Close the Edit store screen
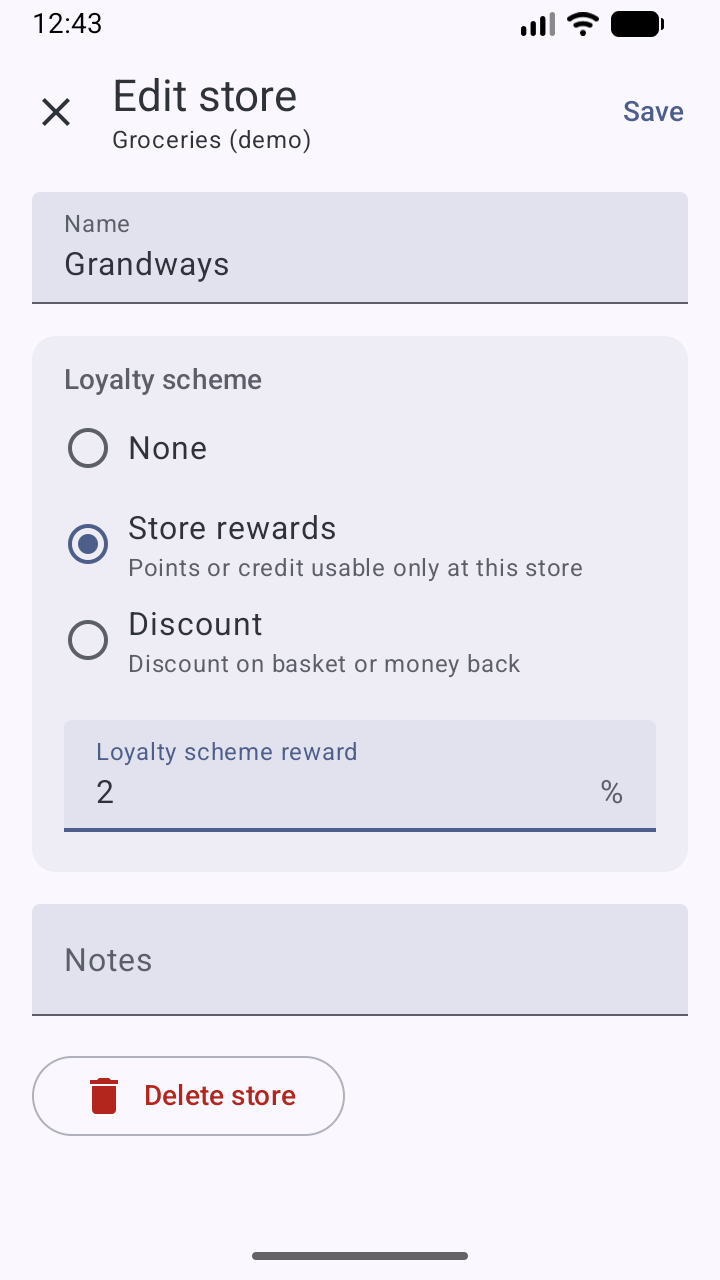 tap(56, 112)
